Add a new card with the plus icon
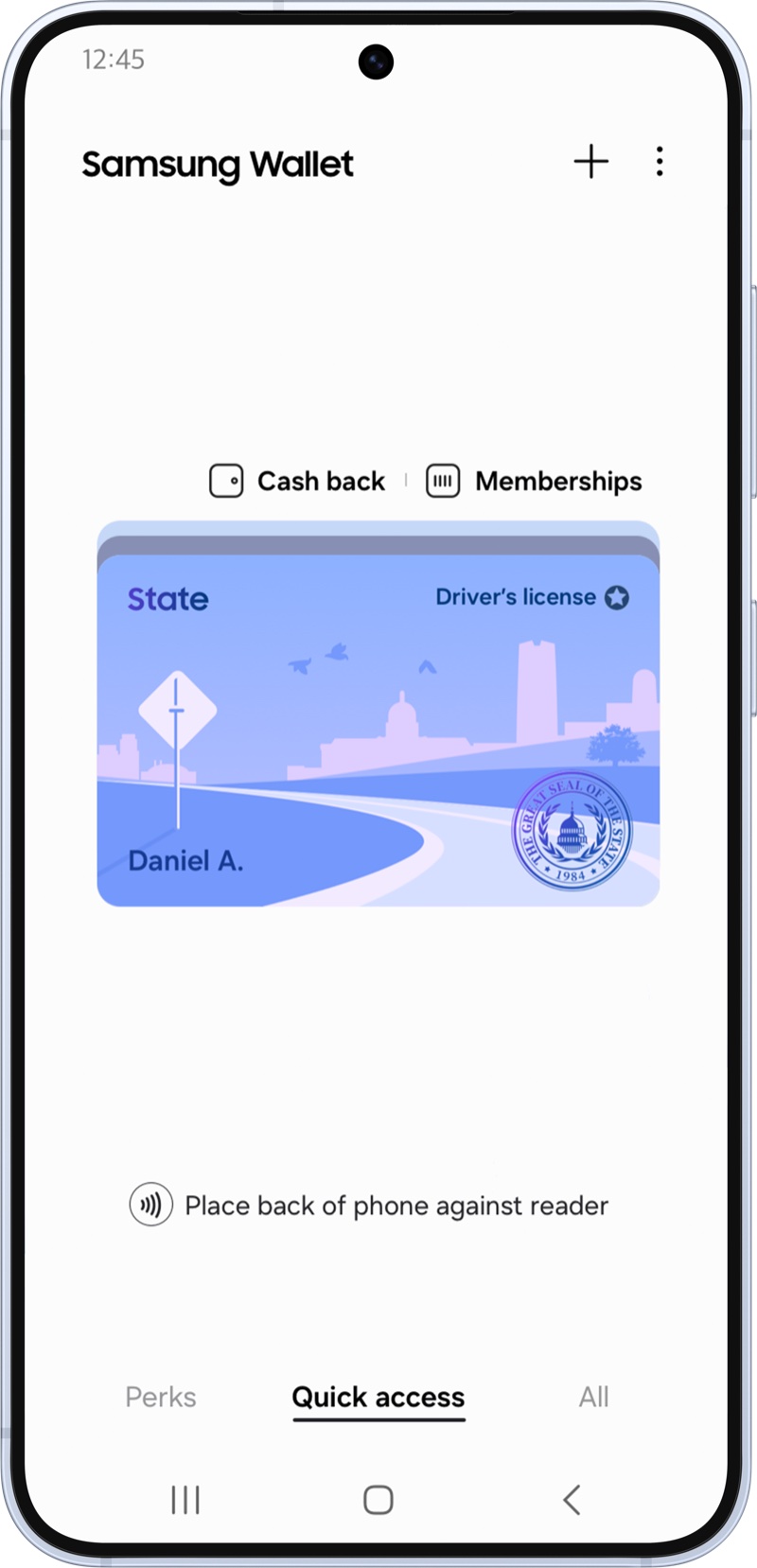 tap(592, 162)
